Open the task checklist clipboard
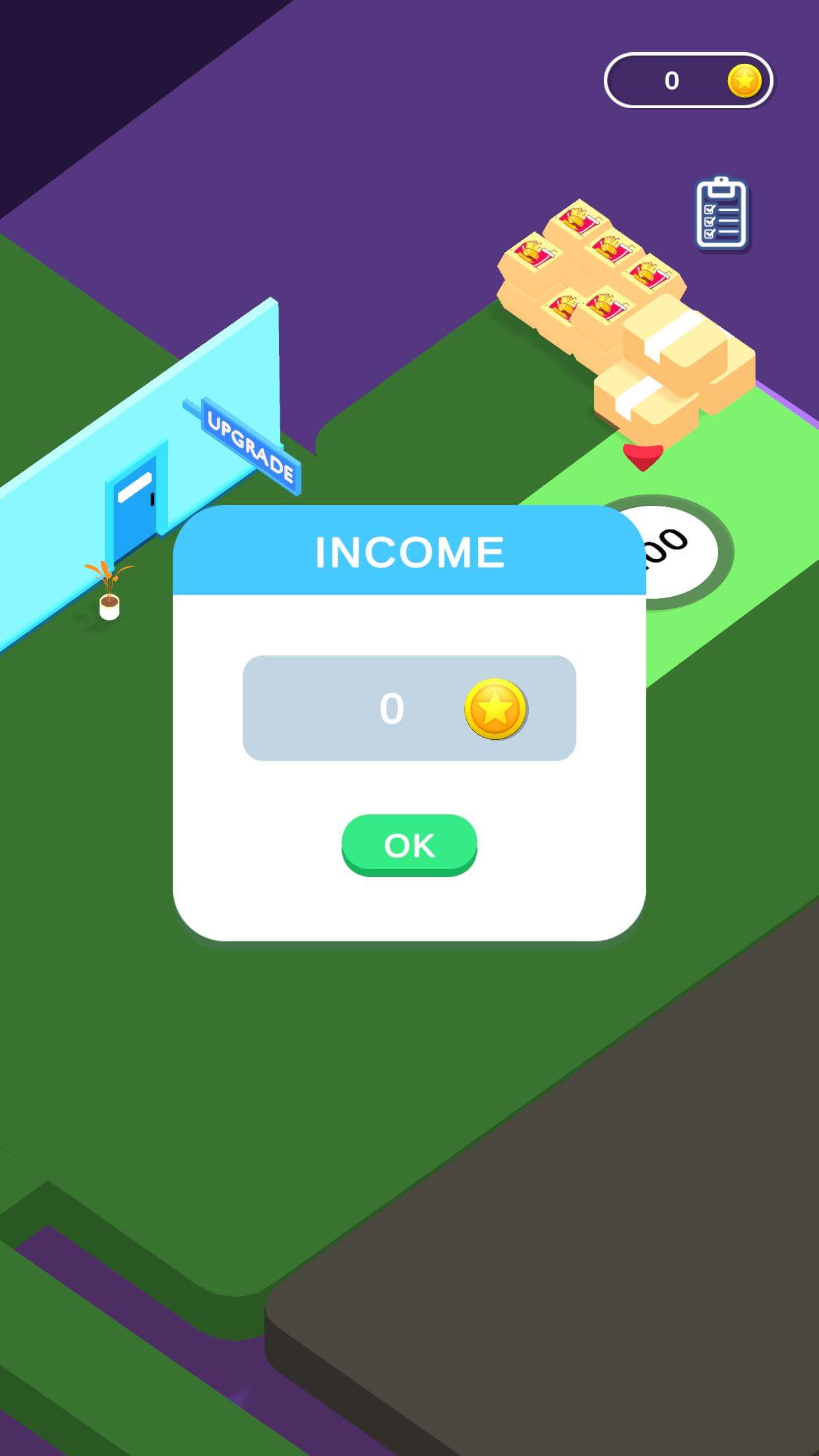This screenshot has width=819, height=1456. [722, 213]
